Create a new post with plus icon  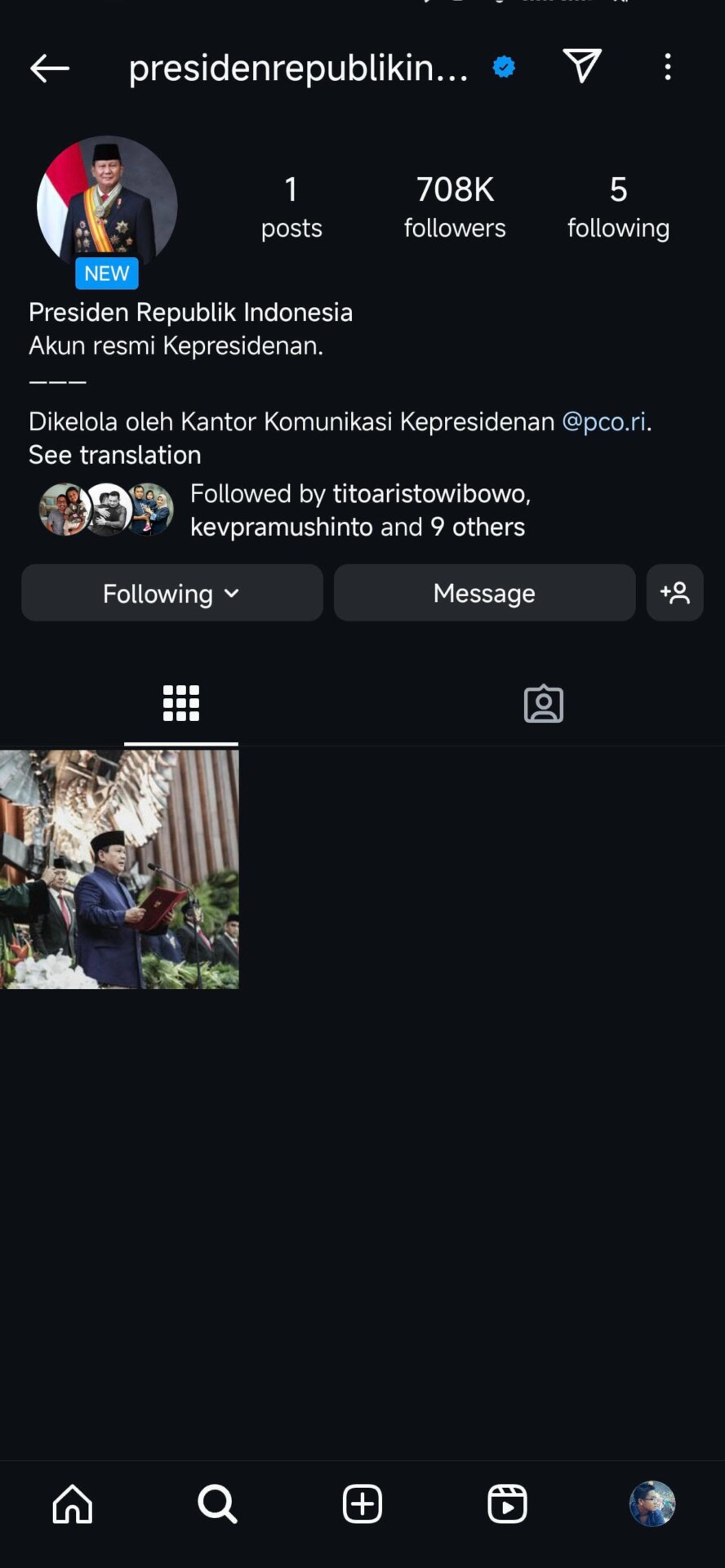(x=362, y=1503)
